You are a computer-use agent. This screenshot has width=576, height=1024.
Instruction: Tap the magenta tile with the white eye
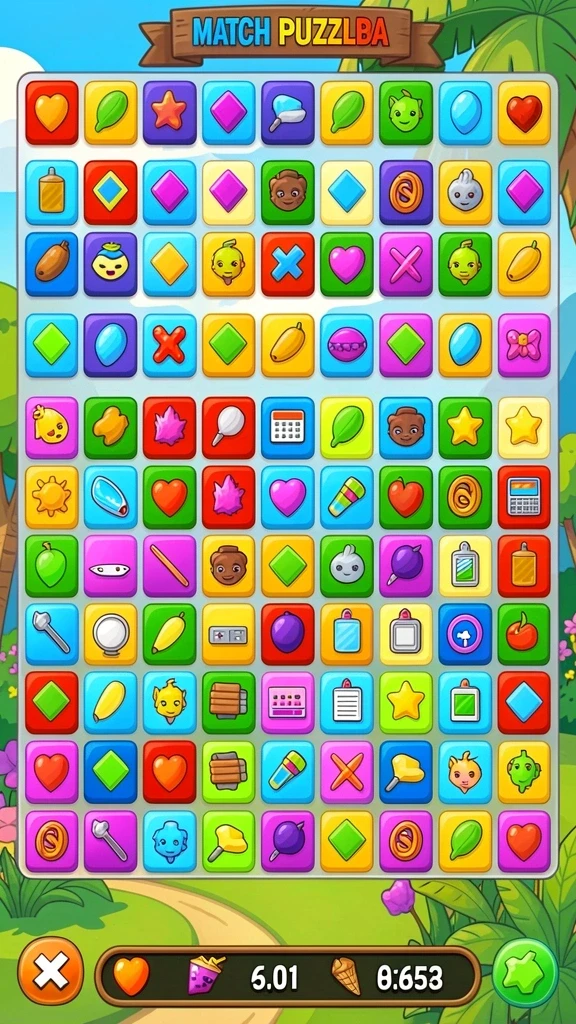(110, 566)
